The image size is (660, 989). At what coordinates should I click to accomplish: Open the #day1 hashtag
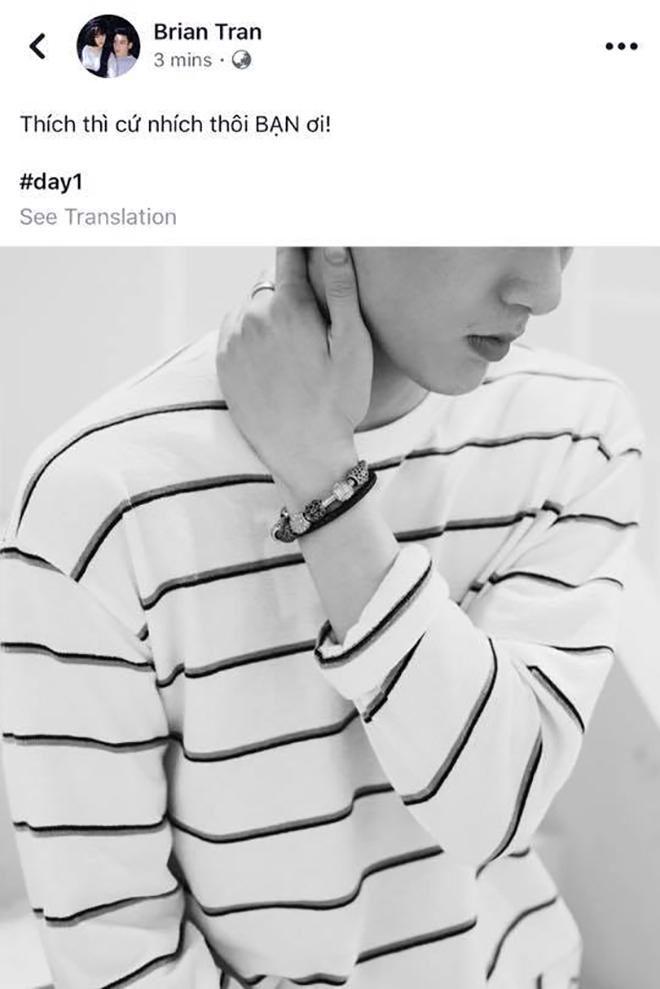pyautogui.click(x=49, y=184)
